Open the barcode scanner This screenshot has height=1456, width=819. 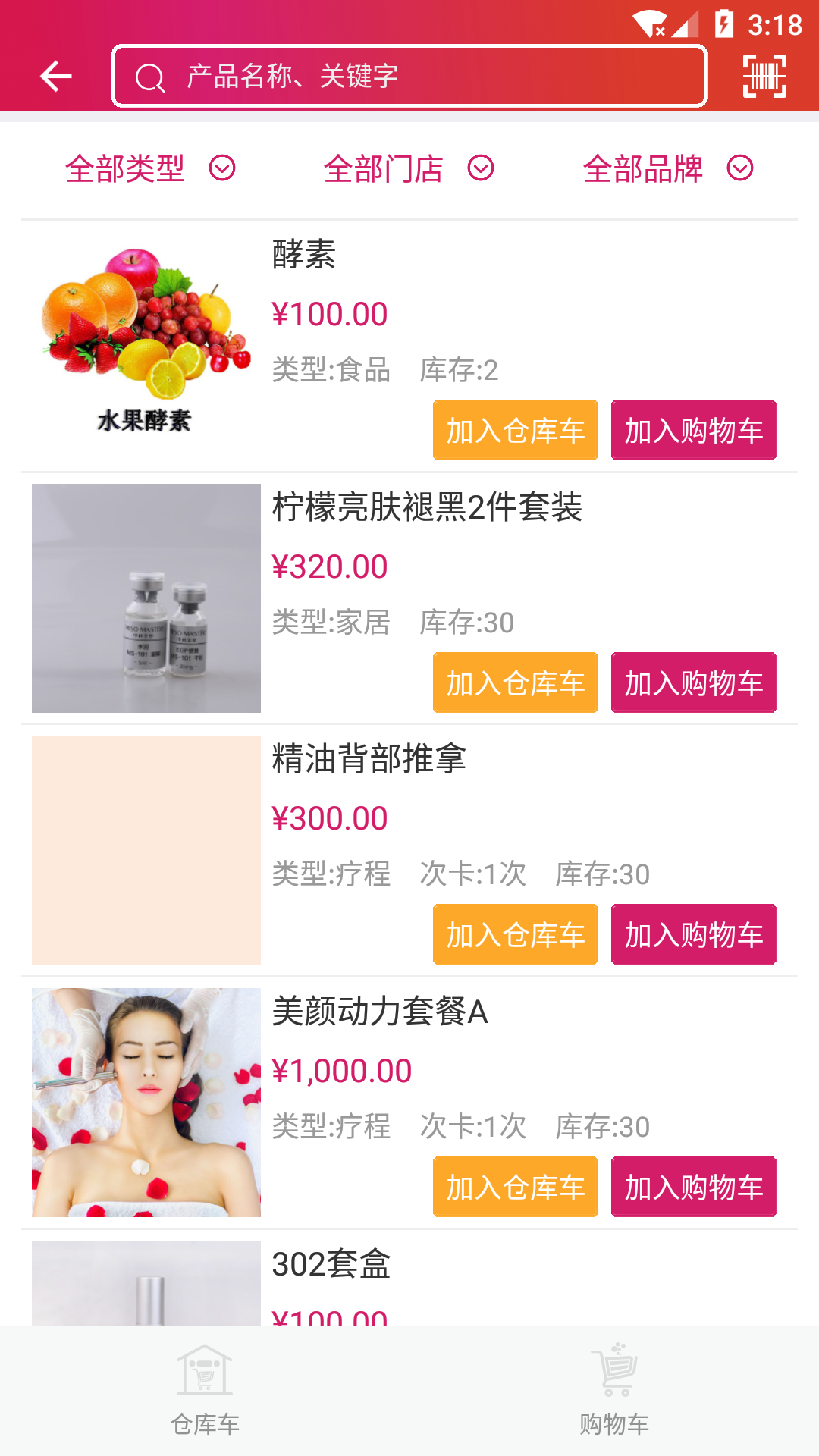764,77
